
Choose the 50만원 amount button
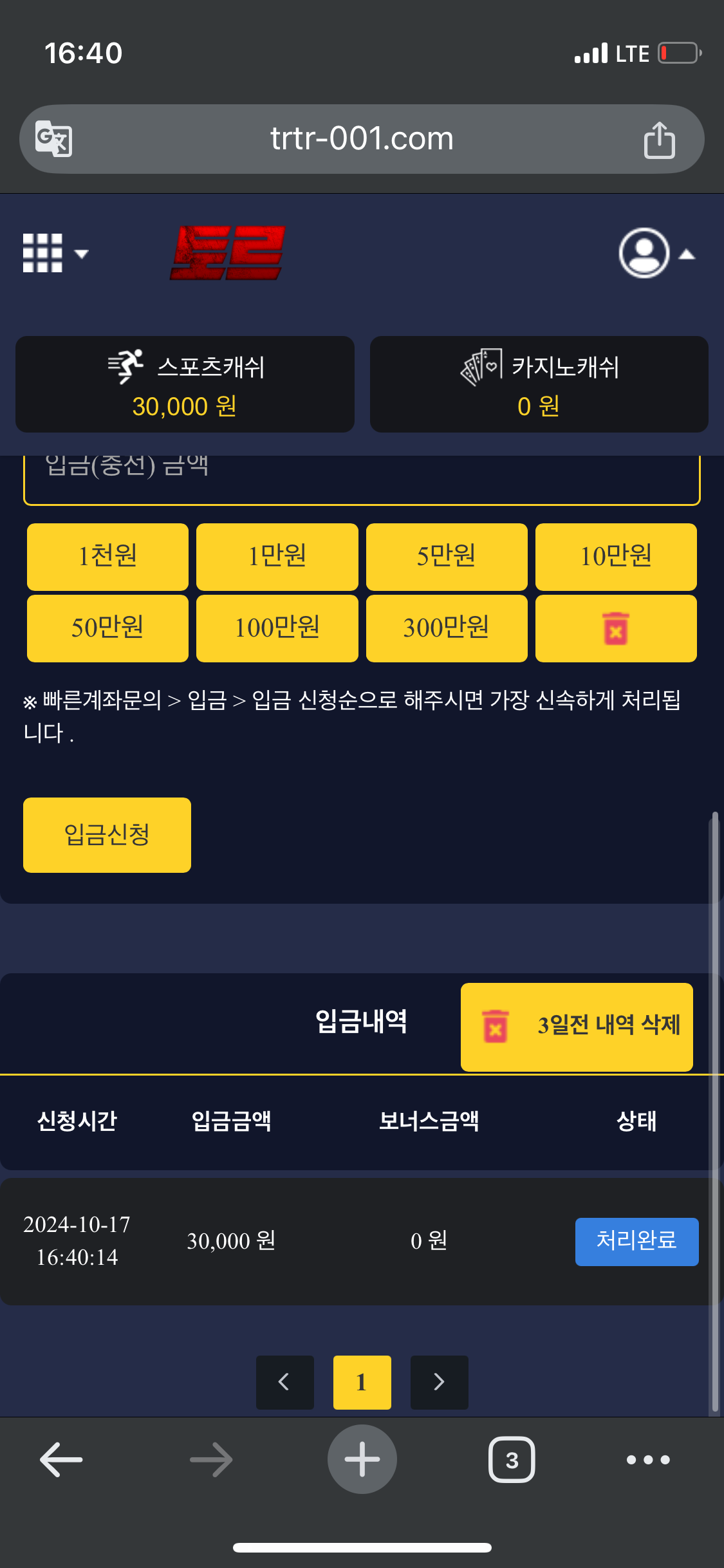pyautogui.click(x=107, y=628)
